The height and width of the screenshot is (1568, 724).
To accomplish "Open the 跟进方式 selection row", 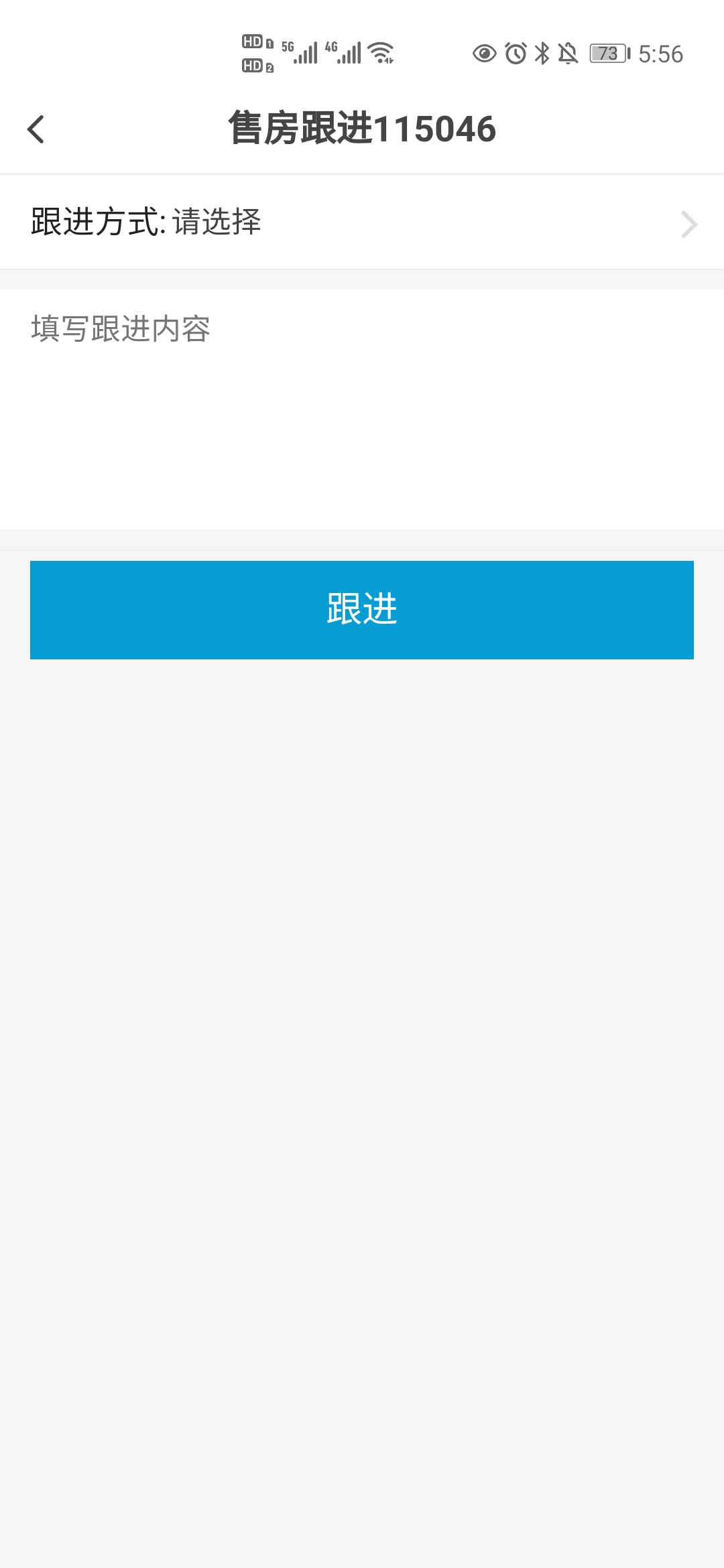I will pos(362,222).
